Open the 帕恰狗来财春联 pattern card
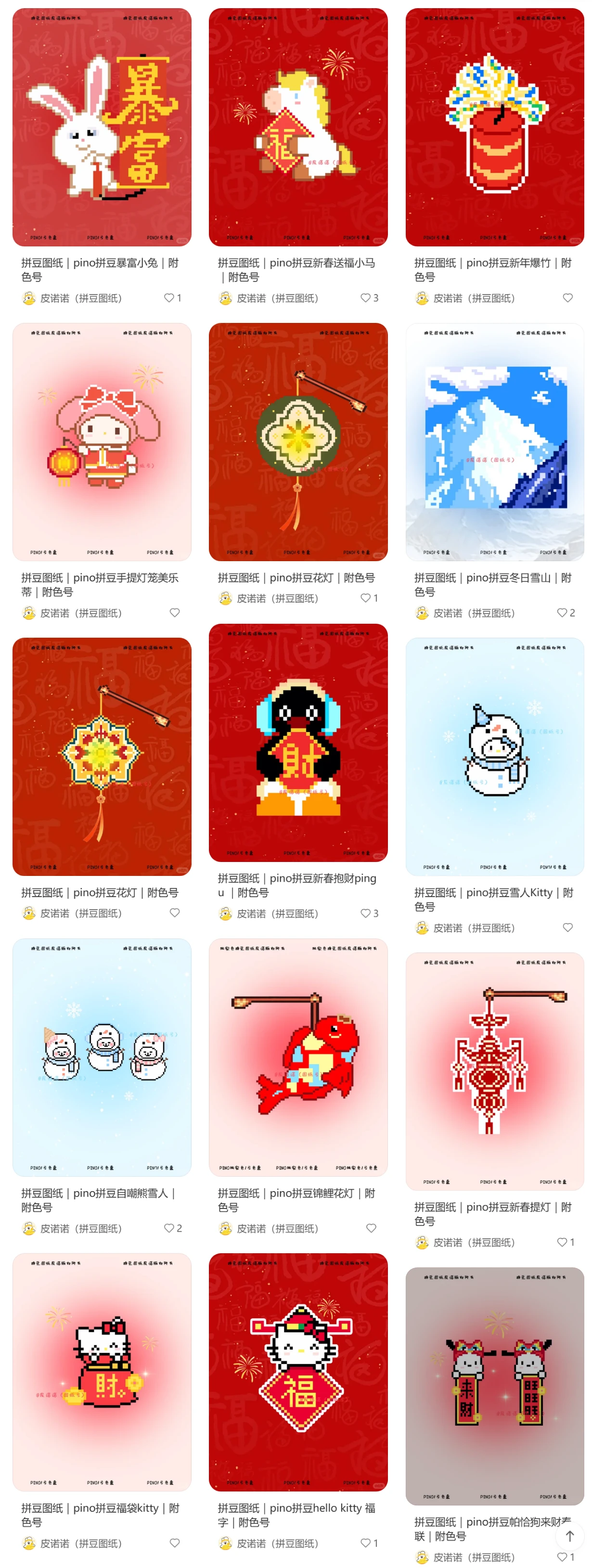592x1568 pixels. point(494,1386)
